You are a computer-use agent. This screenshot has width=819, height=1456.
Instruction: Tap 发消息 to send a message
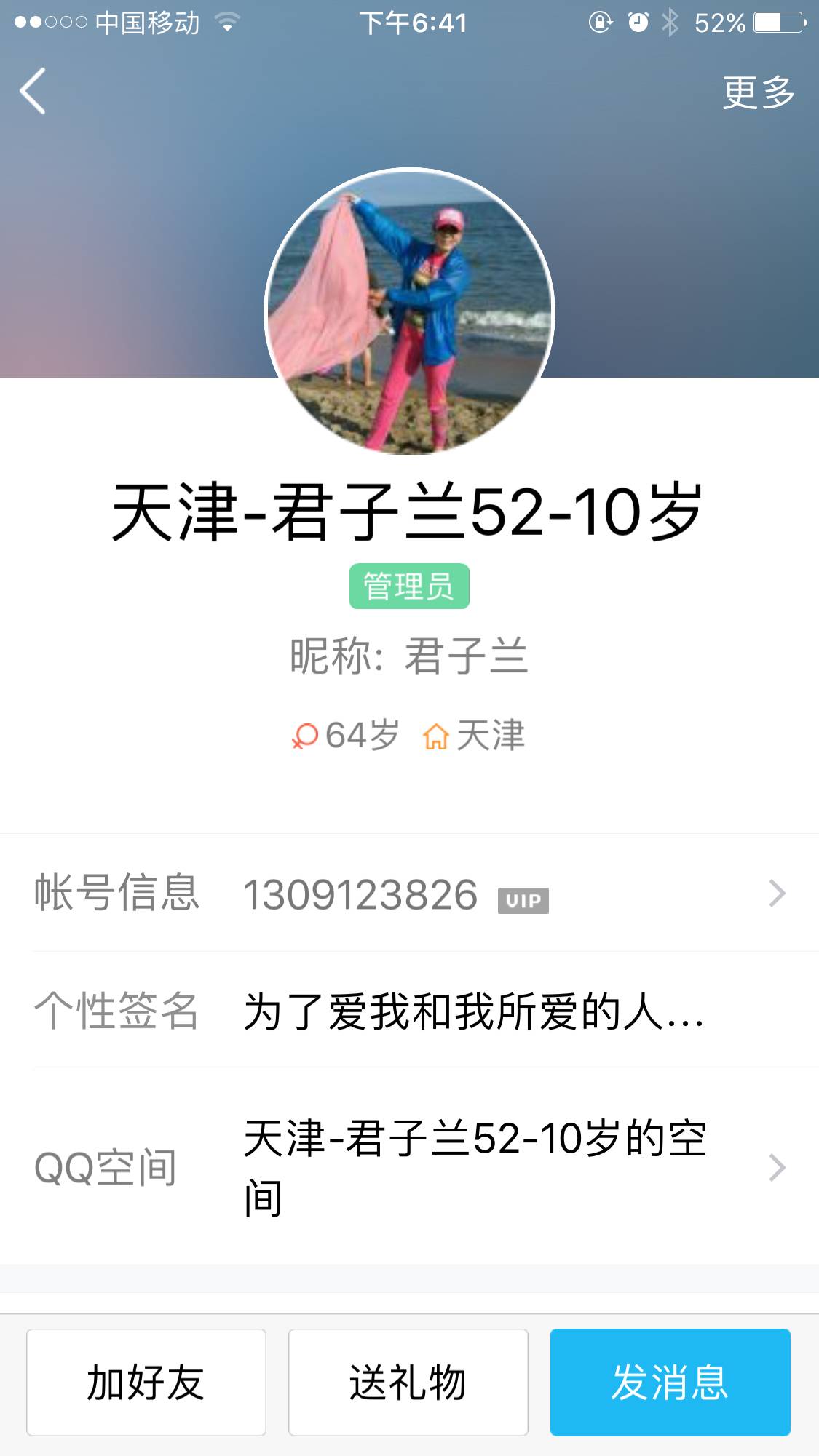[670, 1382]
